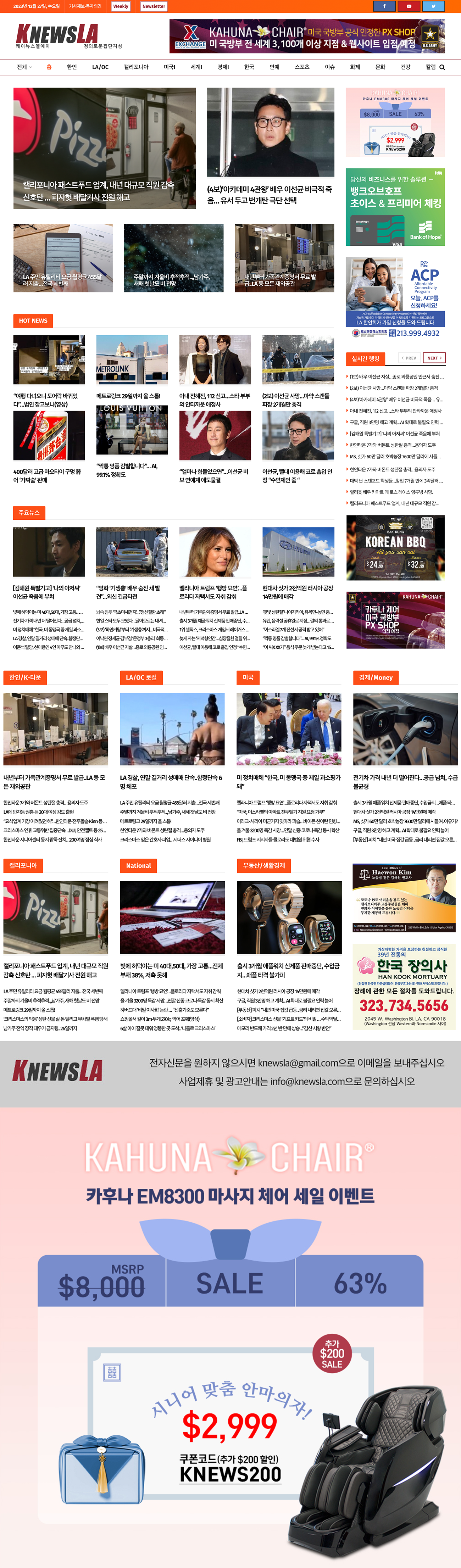This screenshot has height=1568, width=461.
Task: Open the 캘리포니아 menu item
Action: pos(136,67)
